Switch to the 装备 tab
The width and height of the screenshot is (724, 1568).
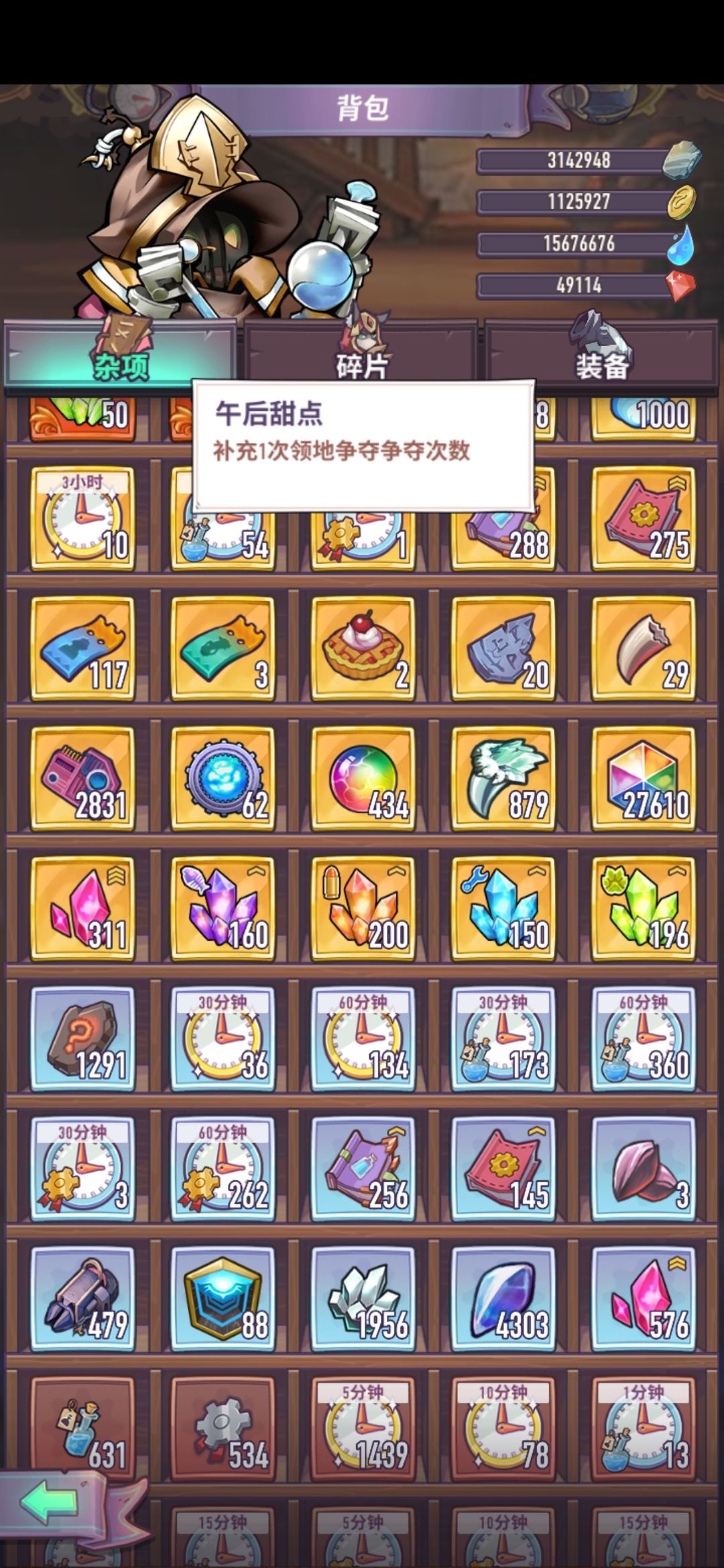pyautogui.click(x=602, y=363)
